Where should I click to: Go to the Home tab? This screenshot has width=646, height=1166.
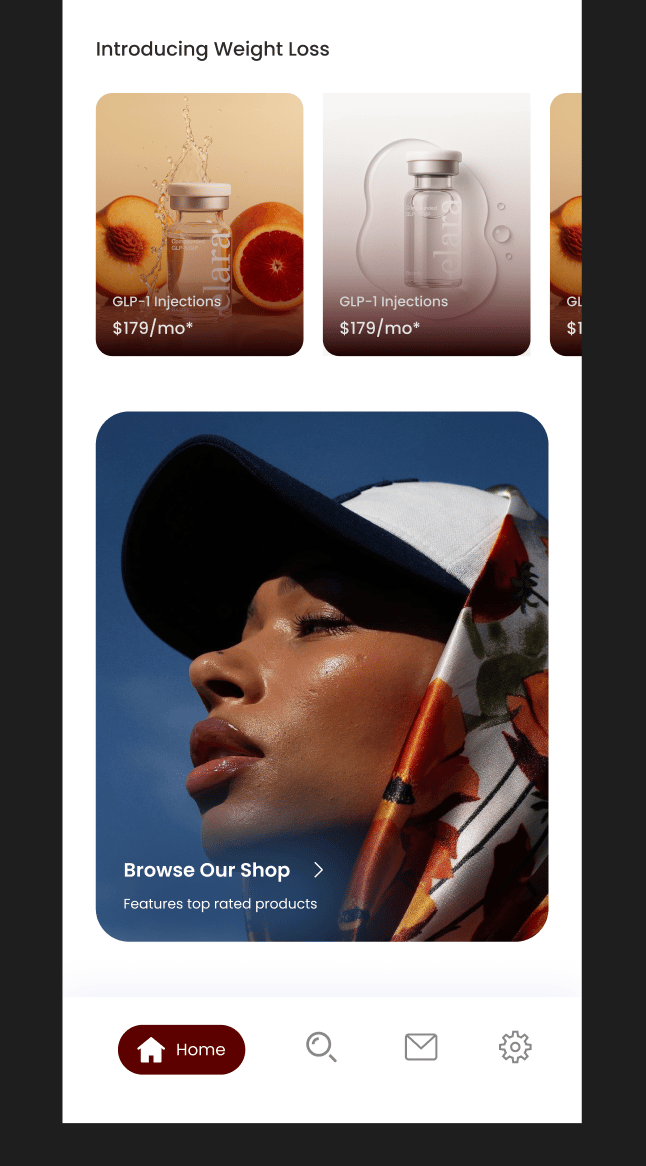click(181, 1049)
